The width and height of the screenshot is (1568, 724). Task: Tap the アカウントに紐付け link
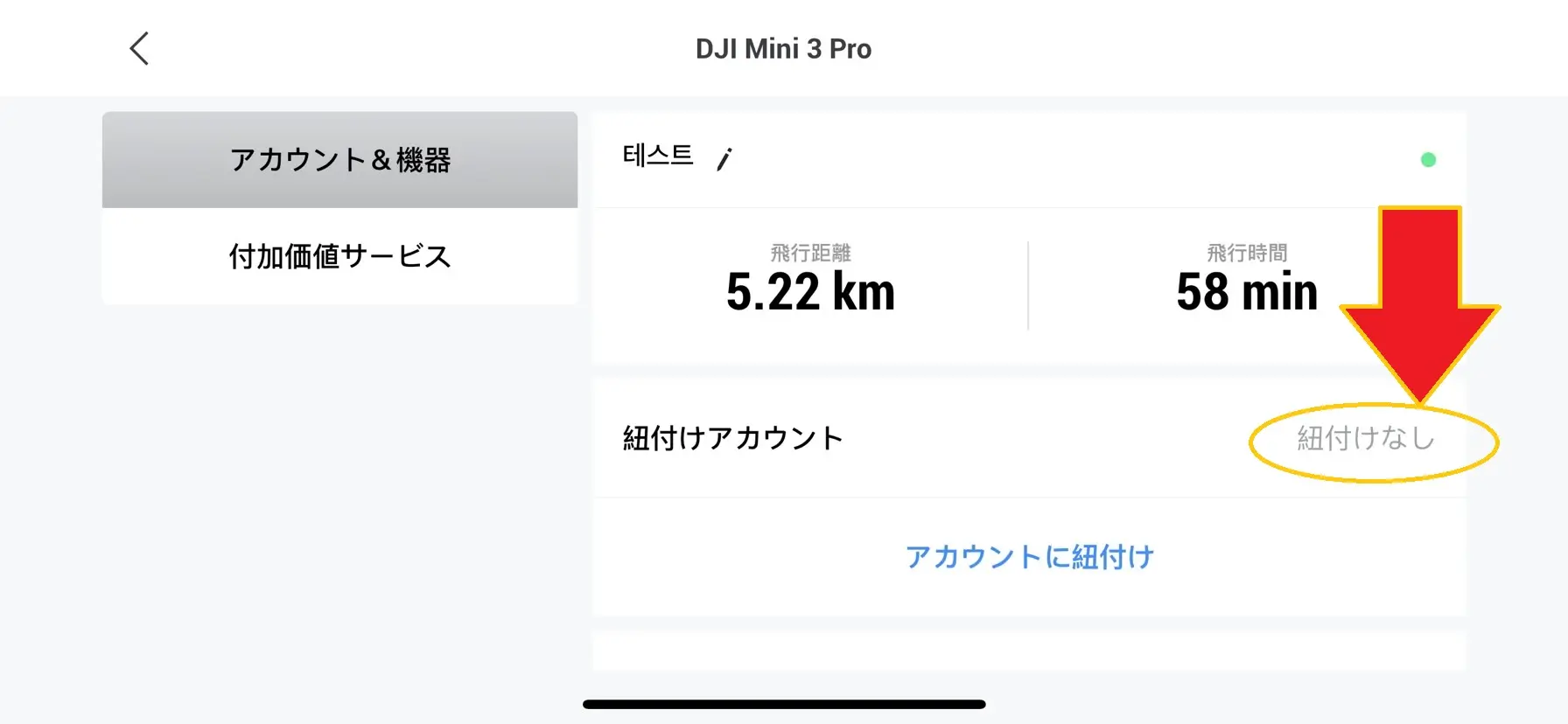1029,557
